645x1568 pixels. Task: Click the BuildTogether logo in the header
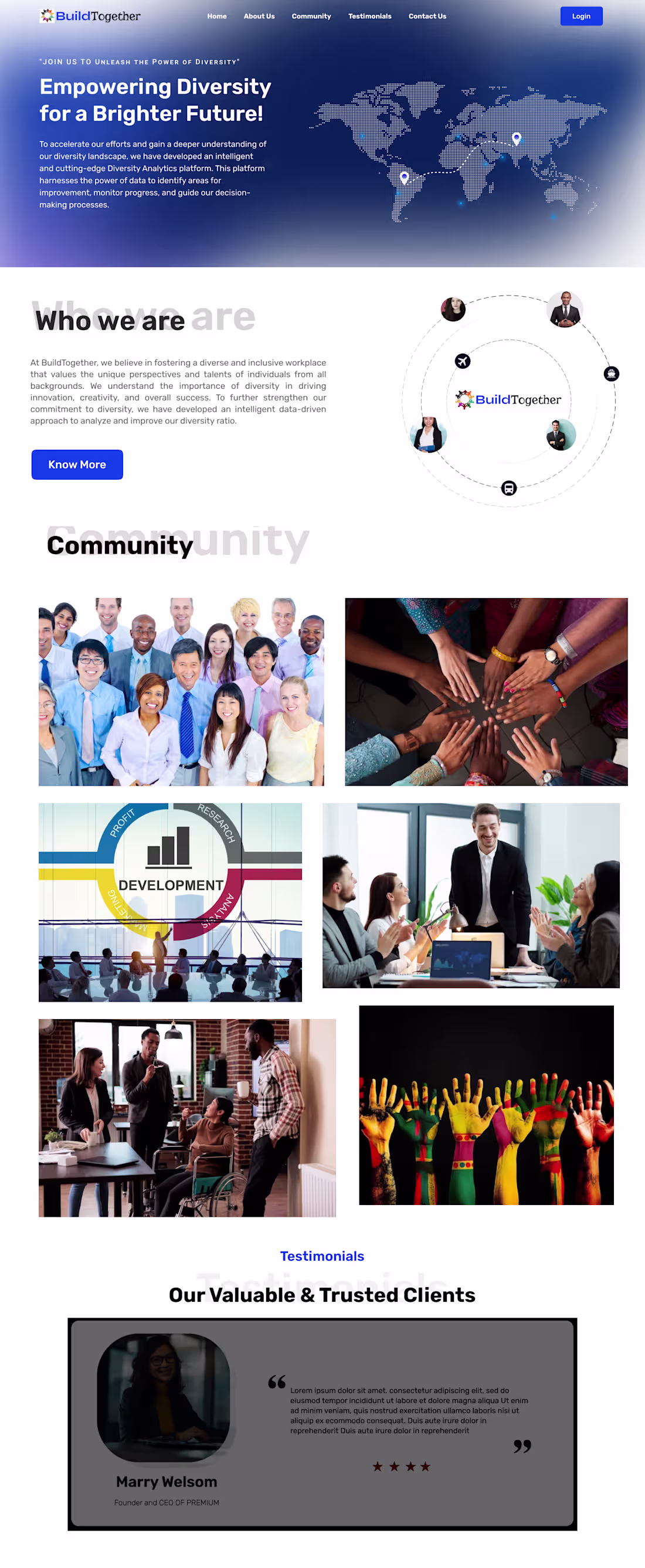click(x=90, y=16)
